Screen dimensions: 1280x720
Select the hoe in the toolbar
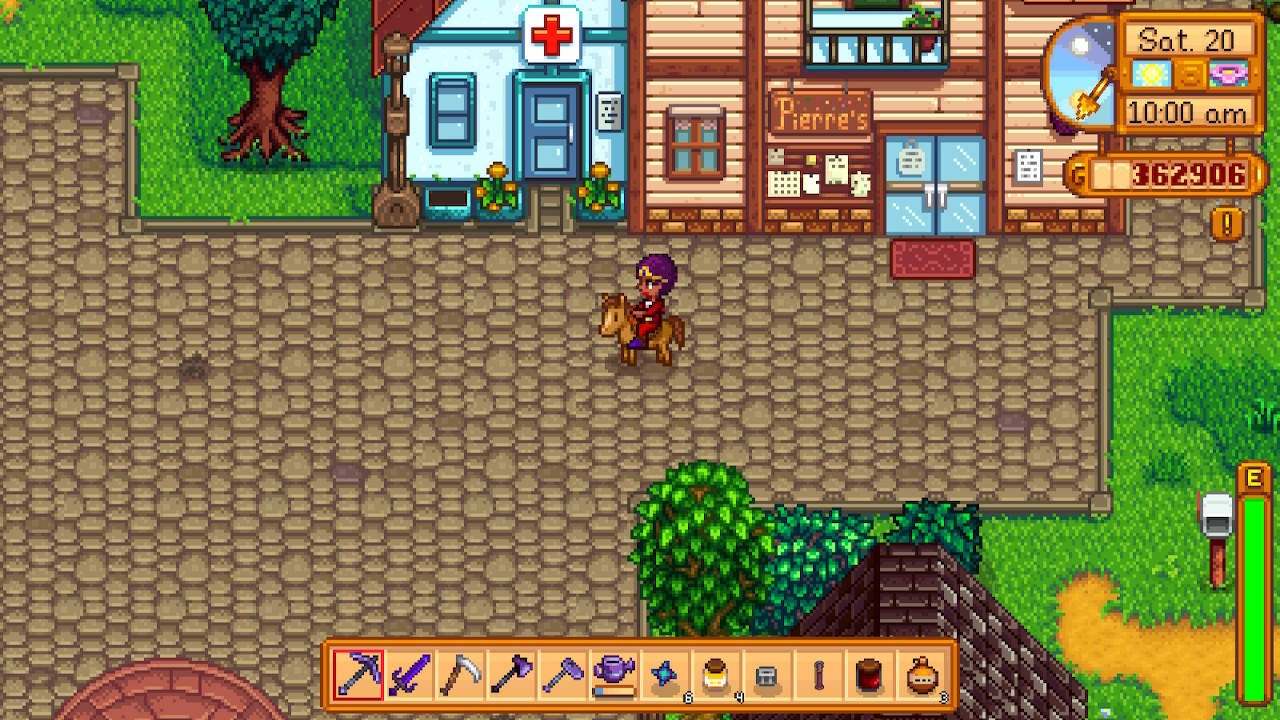point(563,675)
